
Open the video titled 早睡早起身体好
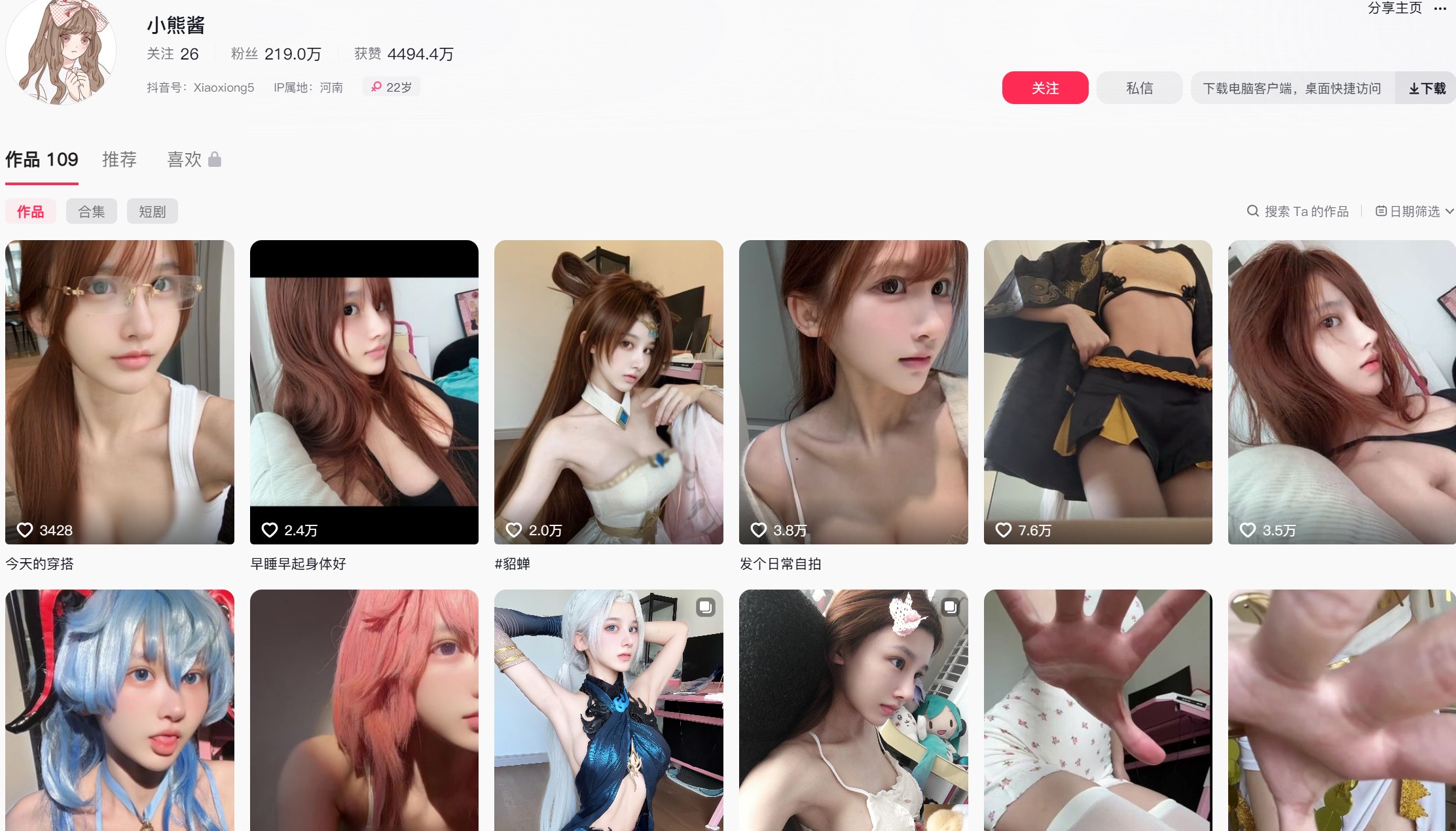(x=364, y=391)
